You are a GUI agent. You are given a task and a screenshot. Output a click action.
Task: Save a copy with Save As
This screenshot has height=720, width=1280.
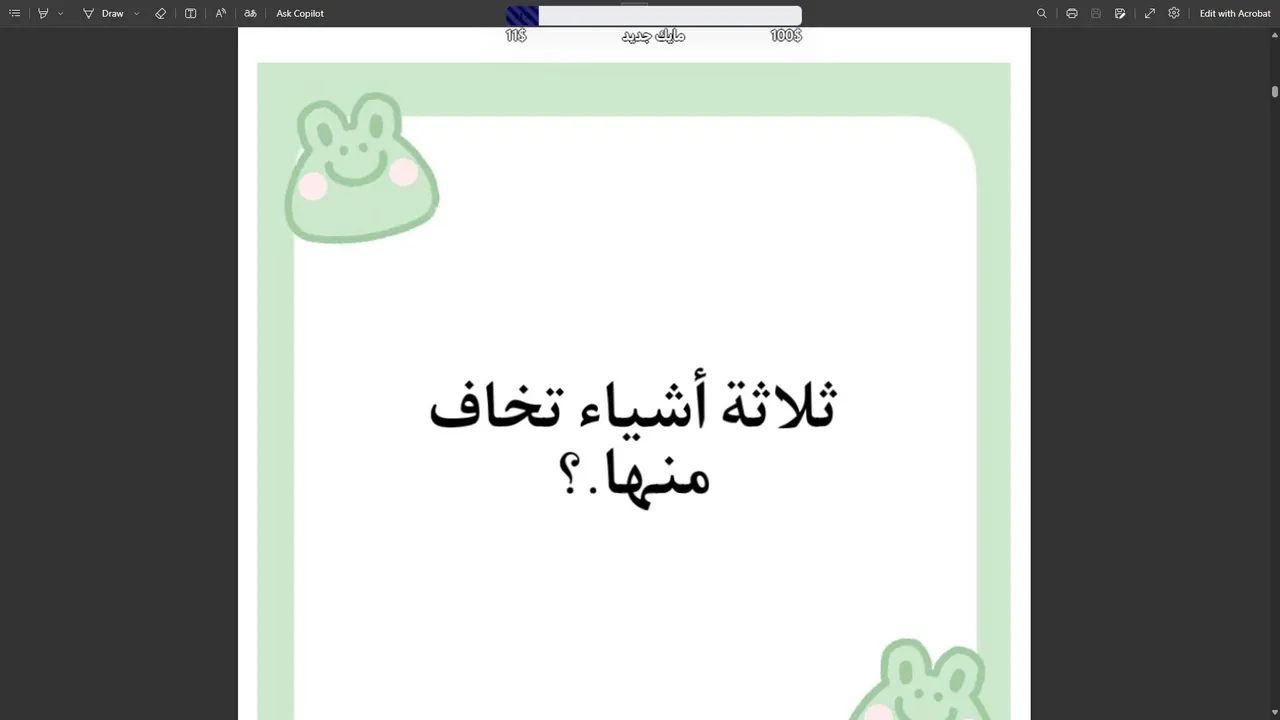(1120, 13)
